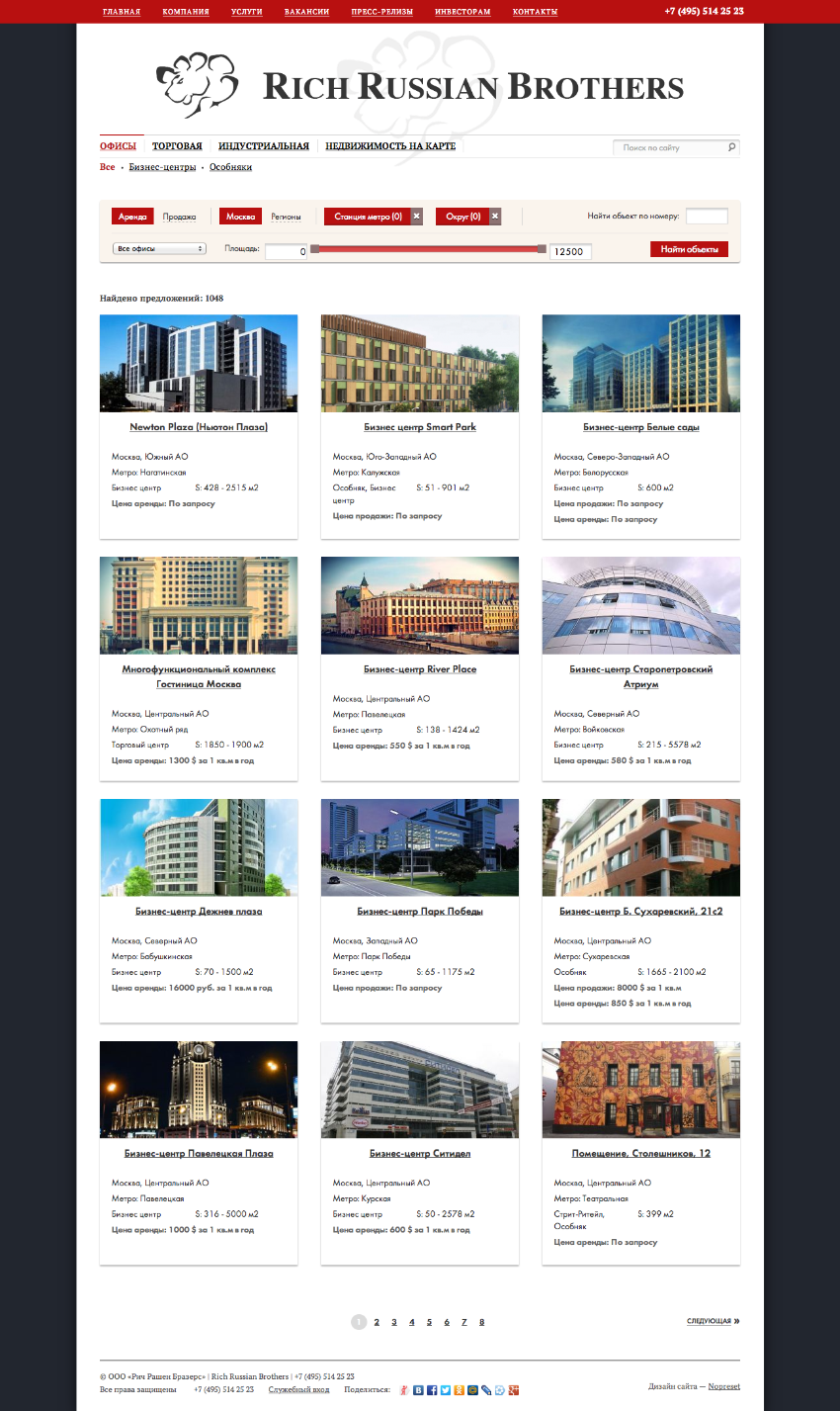The height and width of the screenshot is (1411, 840).
Task: Open Помещение, Столешников, 12 listing
Action: point(640,1154)
